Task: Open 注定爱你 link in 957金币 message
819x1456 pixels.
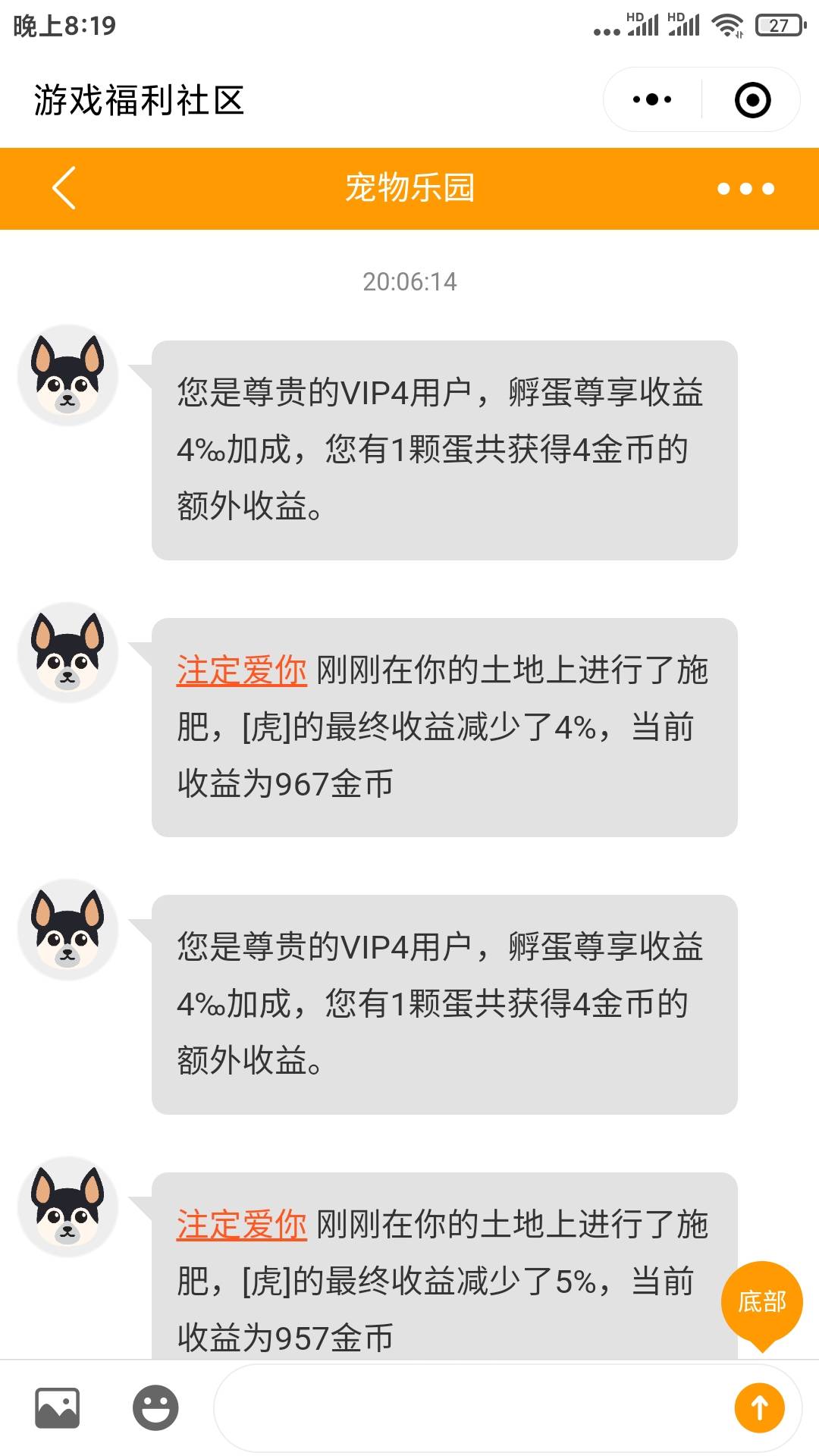Action: (241, 1225)
